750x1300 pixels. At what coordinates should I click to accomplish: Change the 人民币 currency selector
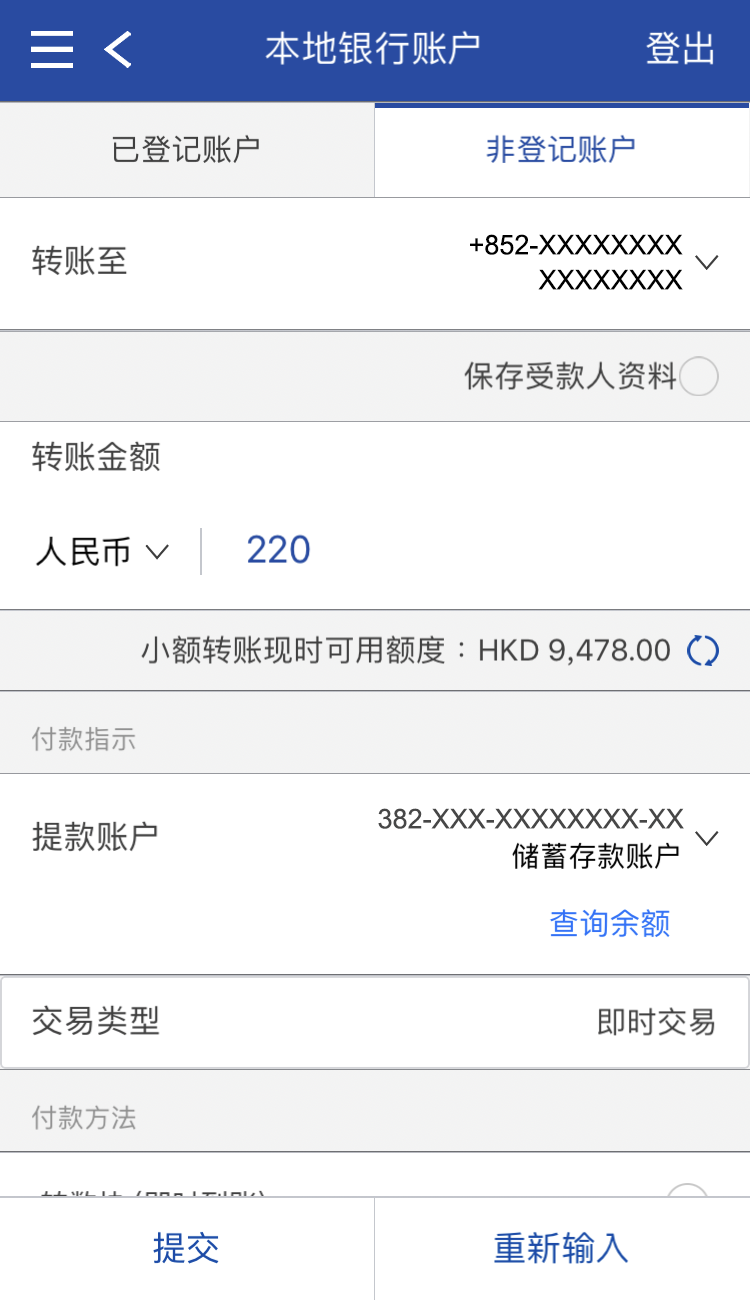(x=102, y=551)
